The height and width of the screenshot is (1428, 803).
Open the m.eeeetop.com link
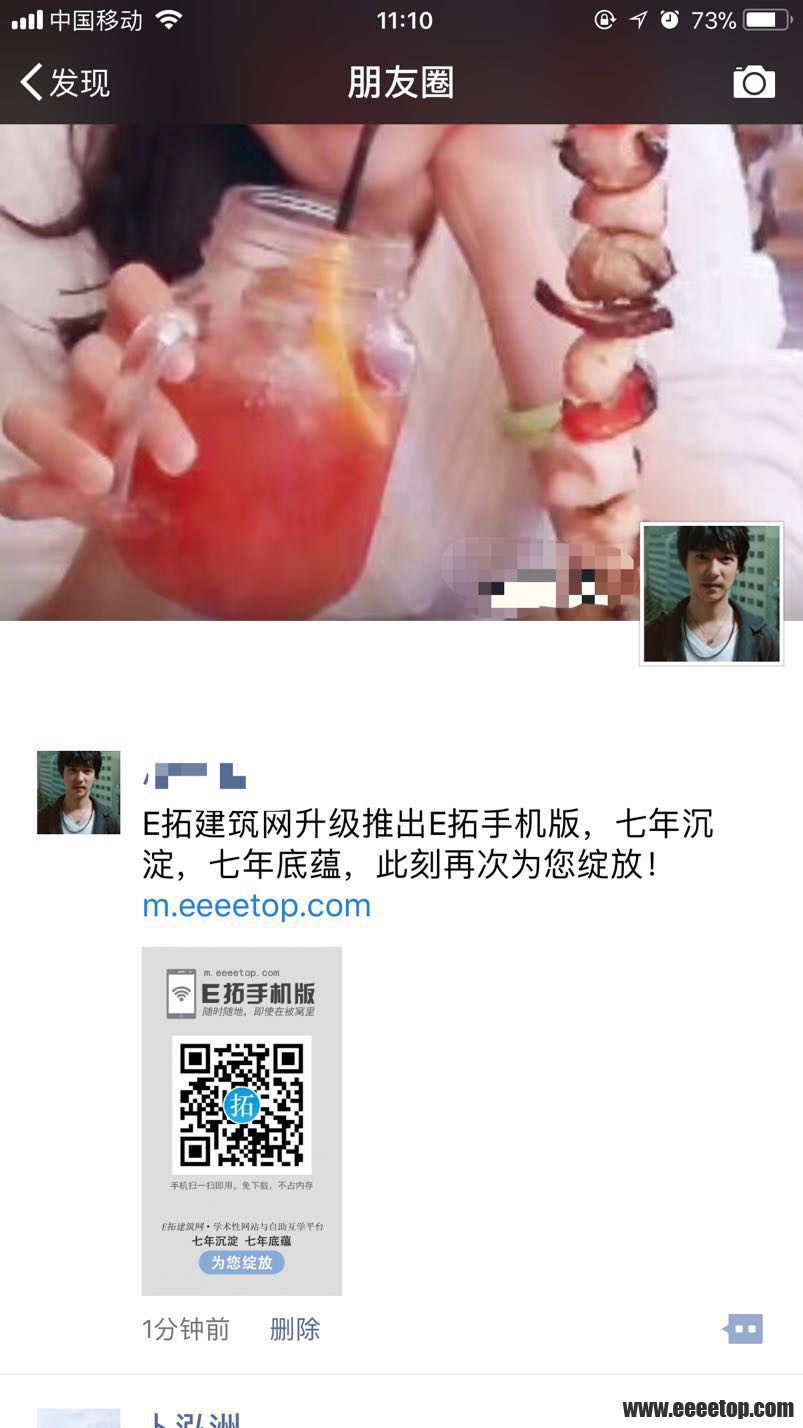(256, 905)
